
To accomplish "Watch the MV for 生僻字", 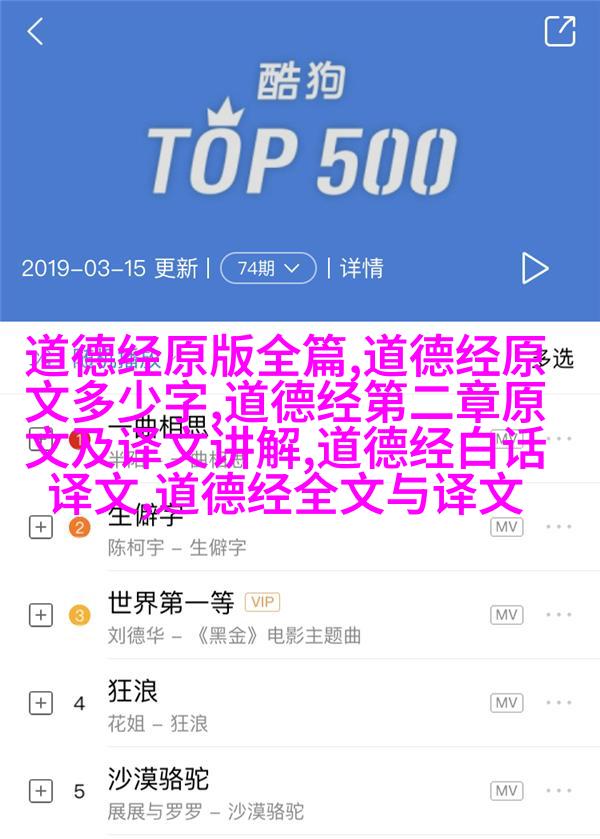I will (x=507, y=527).
